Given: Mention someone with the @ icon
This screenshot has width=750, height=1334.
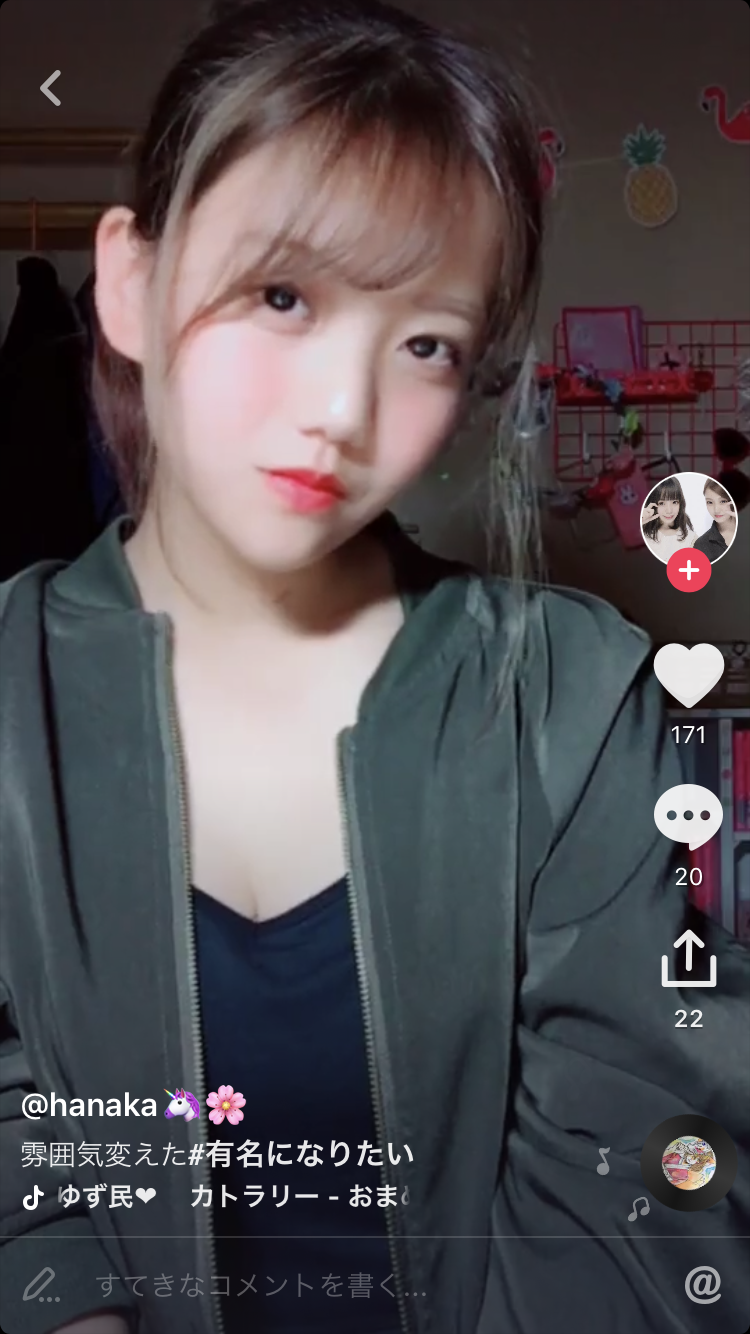Looking at the screenshot, I should point(703,1285).
